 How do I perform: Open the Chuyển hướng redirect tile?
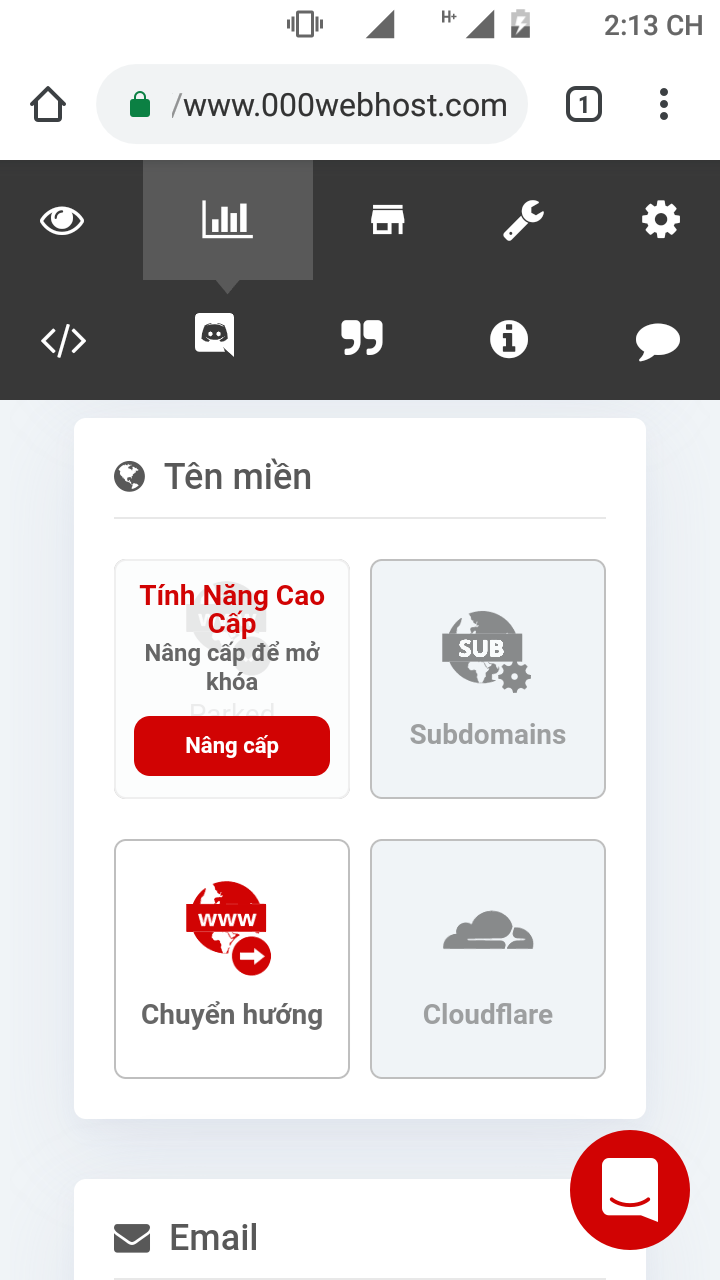(232, 959)
